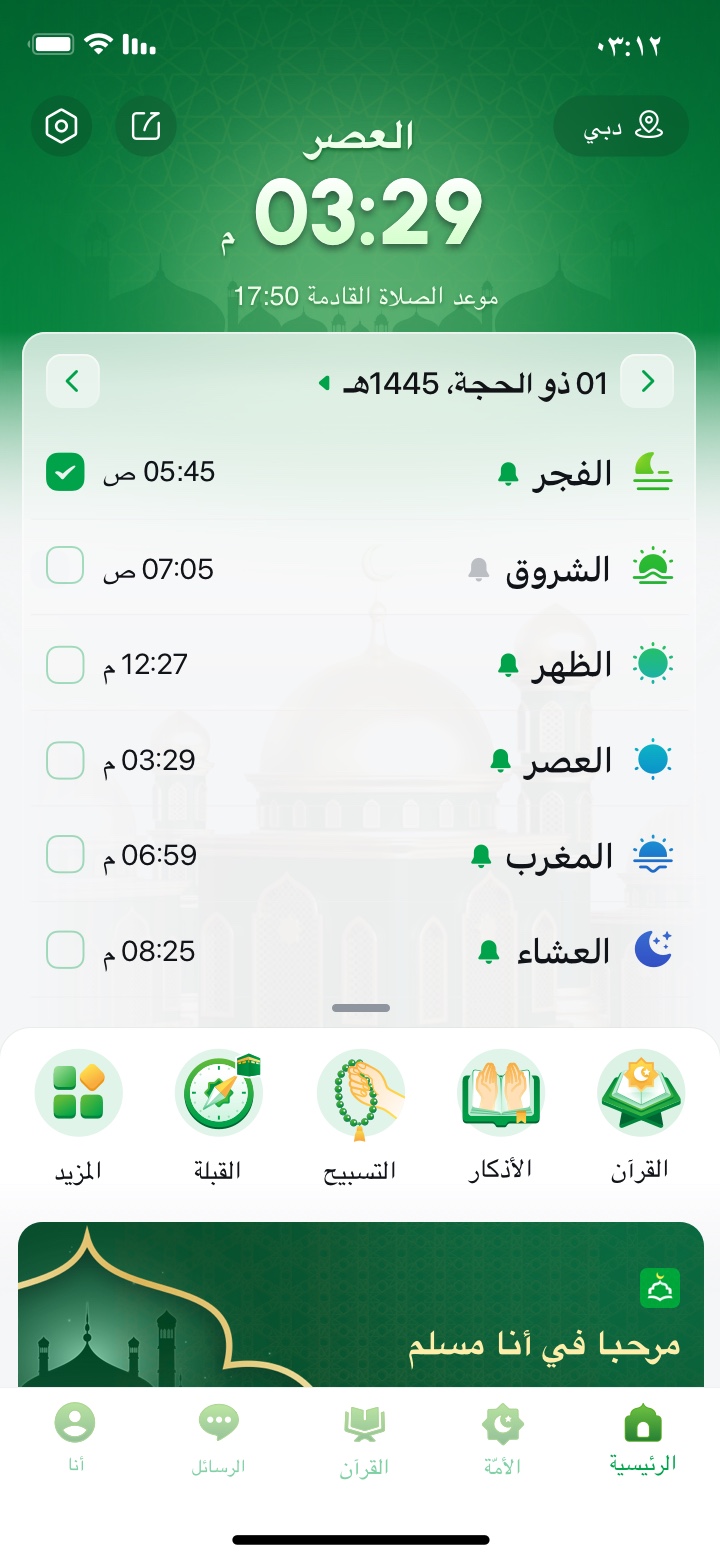Tick the المغرب prayer checkbox
This screenshot has height=1560, width=720.
pos(66,856)
